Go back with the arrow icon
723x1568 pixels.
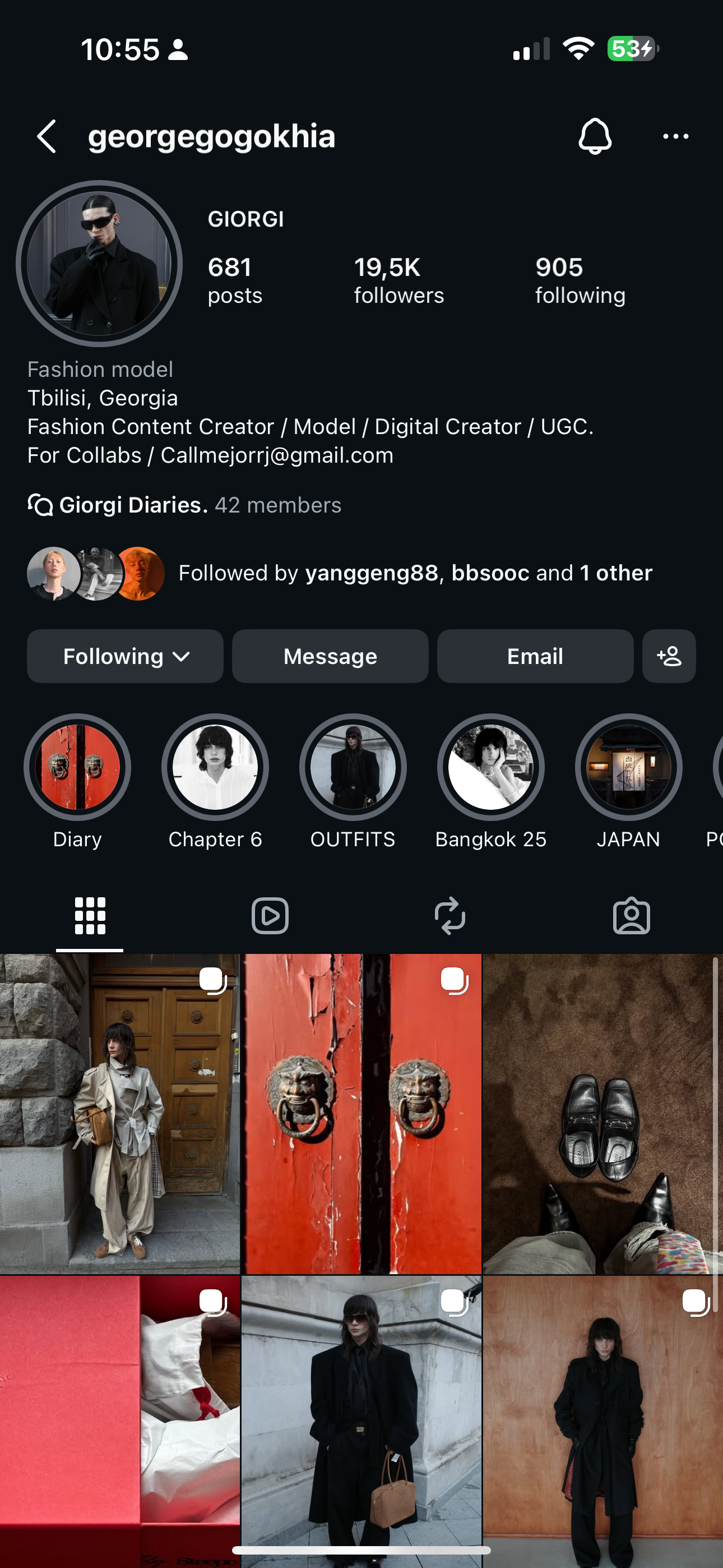[x=47, y=136]
